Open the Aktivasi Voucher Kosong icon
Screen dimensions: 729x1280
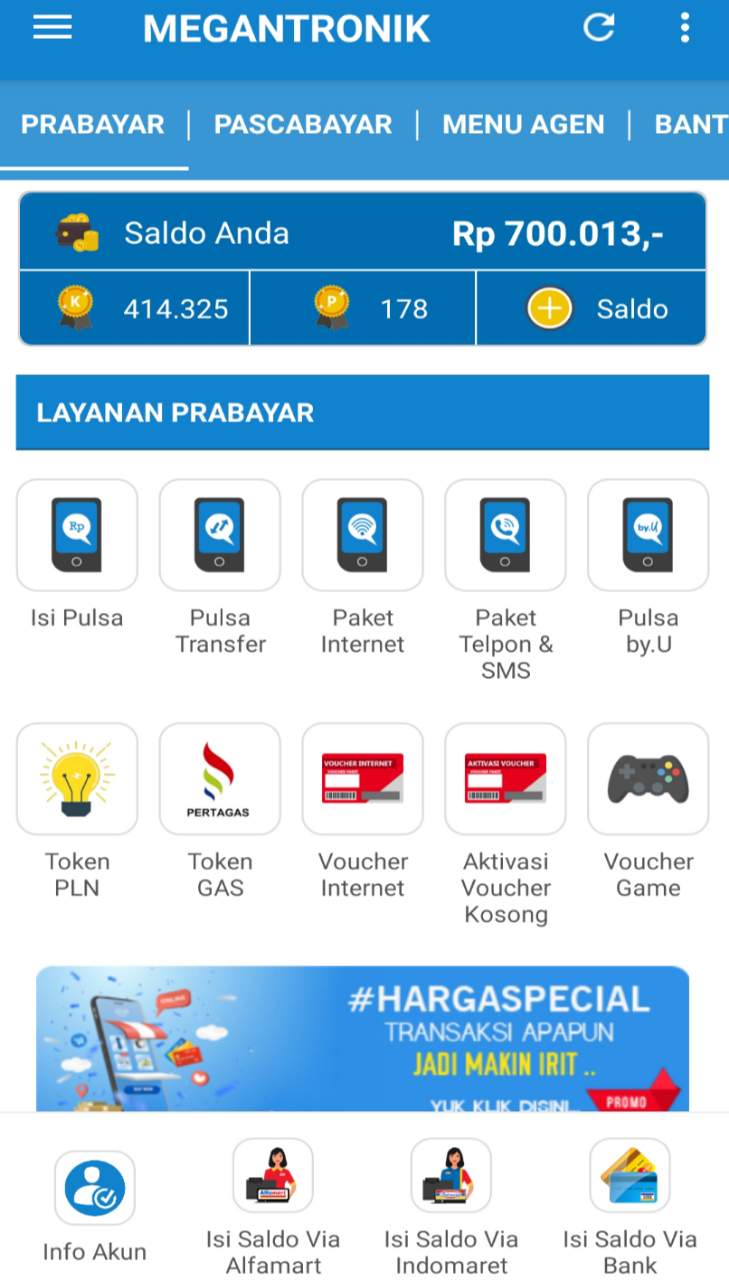coord(505,778)
